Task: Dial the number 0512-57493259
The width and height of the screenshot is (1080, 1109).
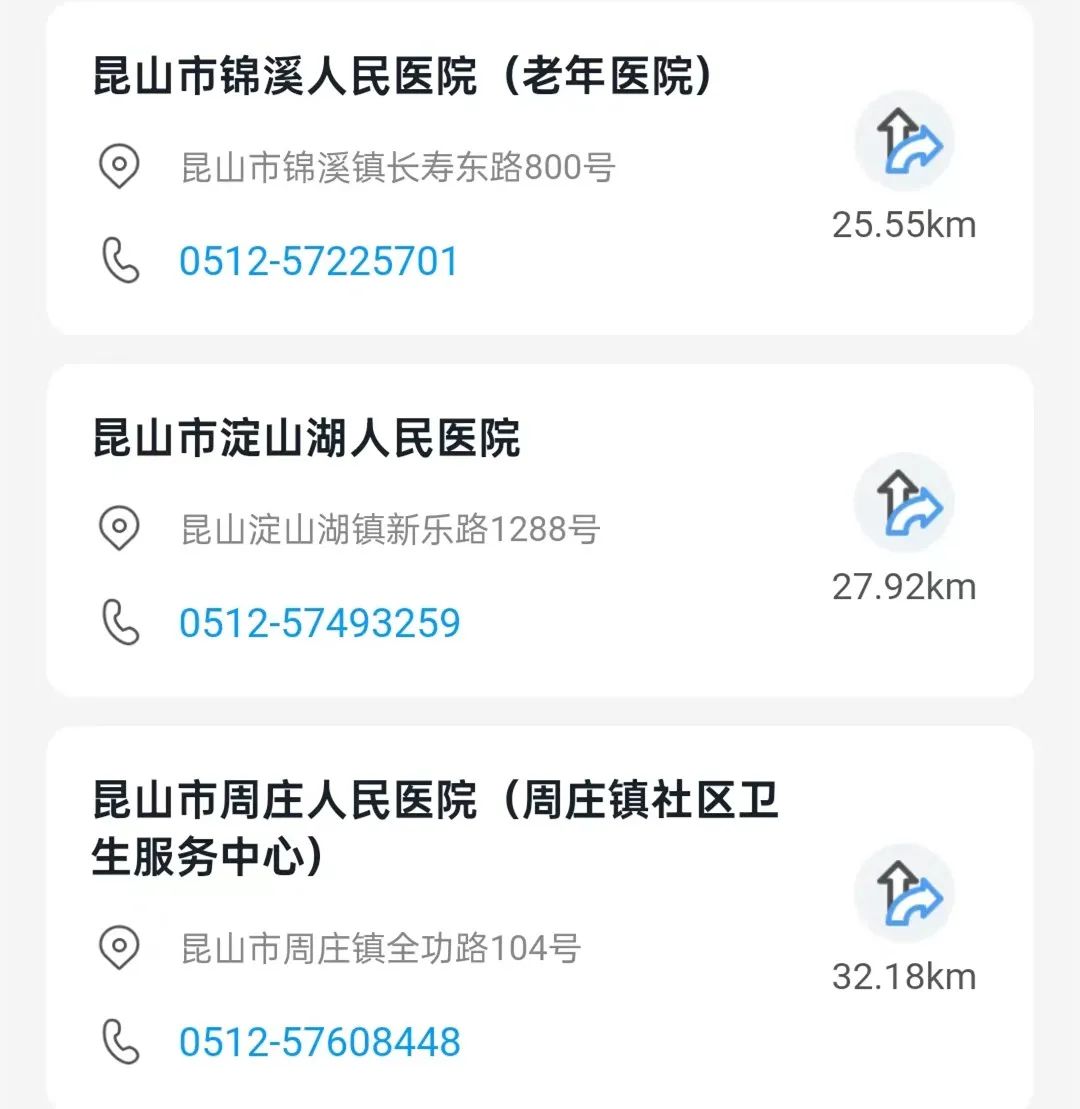Action: pos(319,623)
